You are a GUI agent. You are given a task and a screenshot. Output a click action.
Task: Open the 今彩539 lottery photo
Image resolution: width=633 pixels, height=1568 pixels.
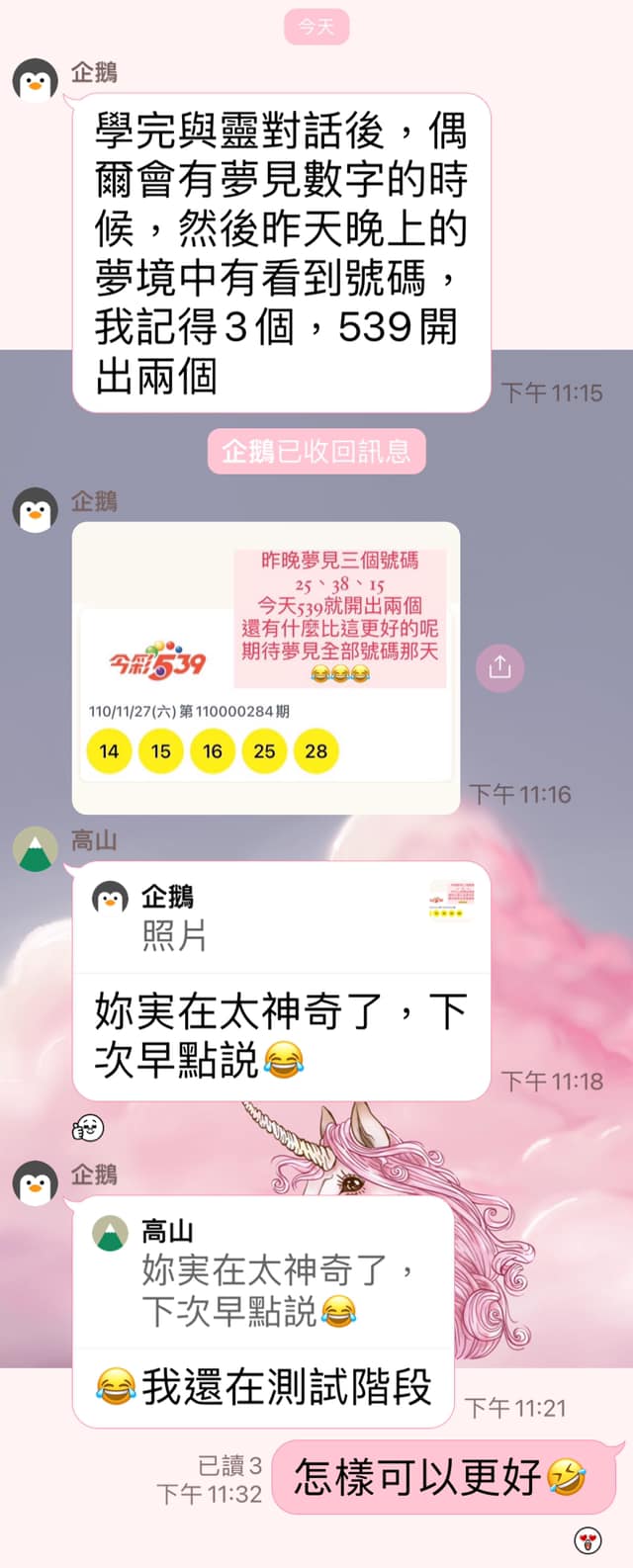(x=266, y=667)
